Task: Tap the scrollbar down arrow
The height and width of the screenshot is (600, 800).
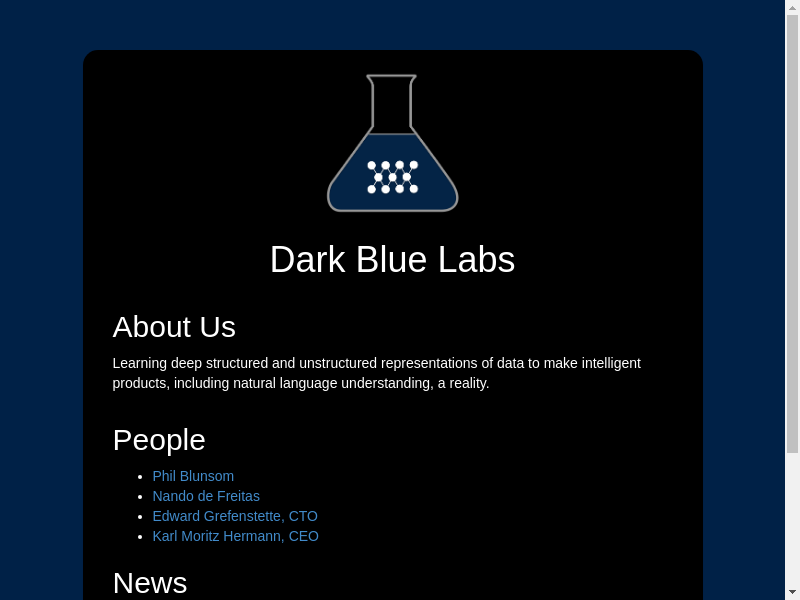Action: (792, 592)
